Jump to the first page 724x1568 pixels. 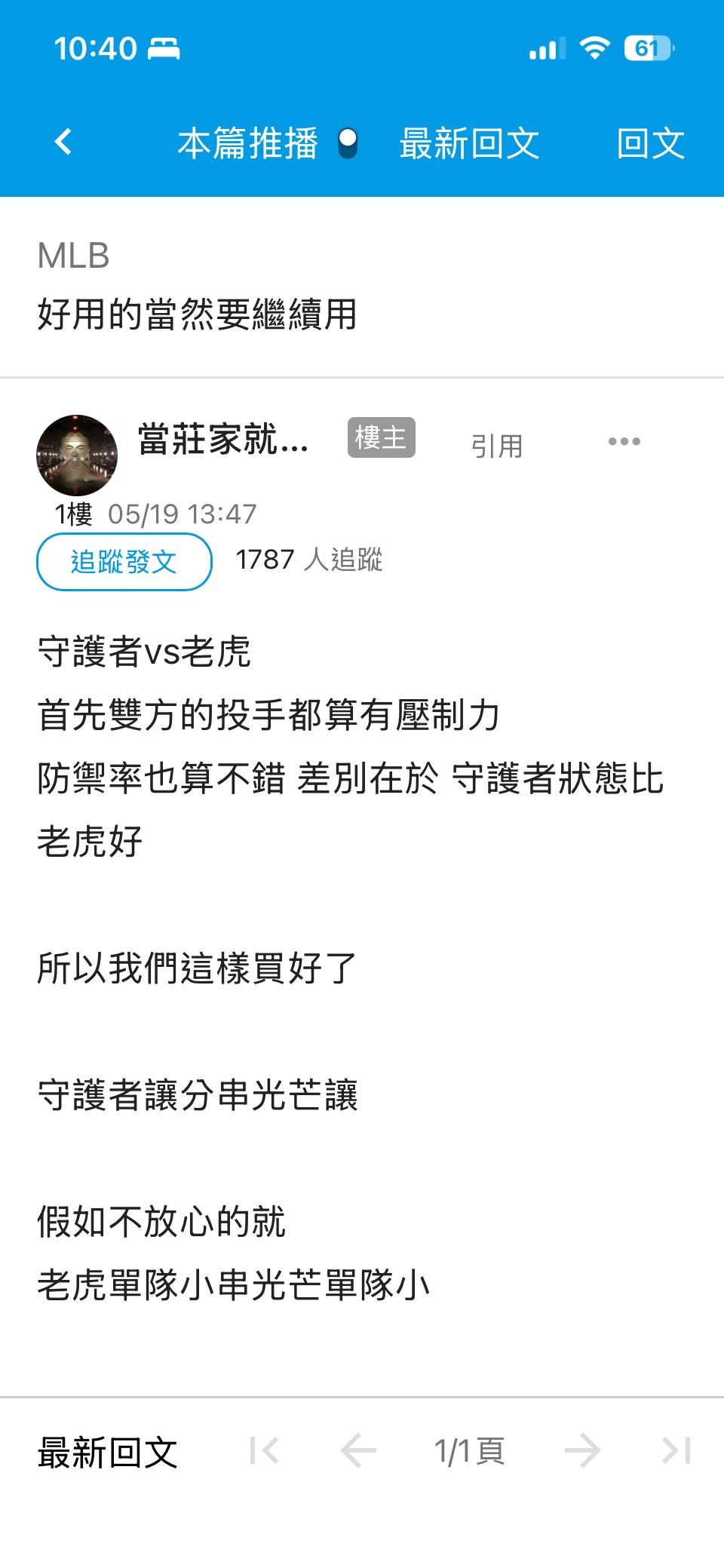(264, 1450)
